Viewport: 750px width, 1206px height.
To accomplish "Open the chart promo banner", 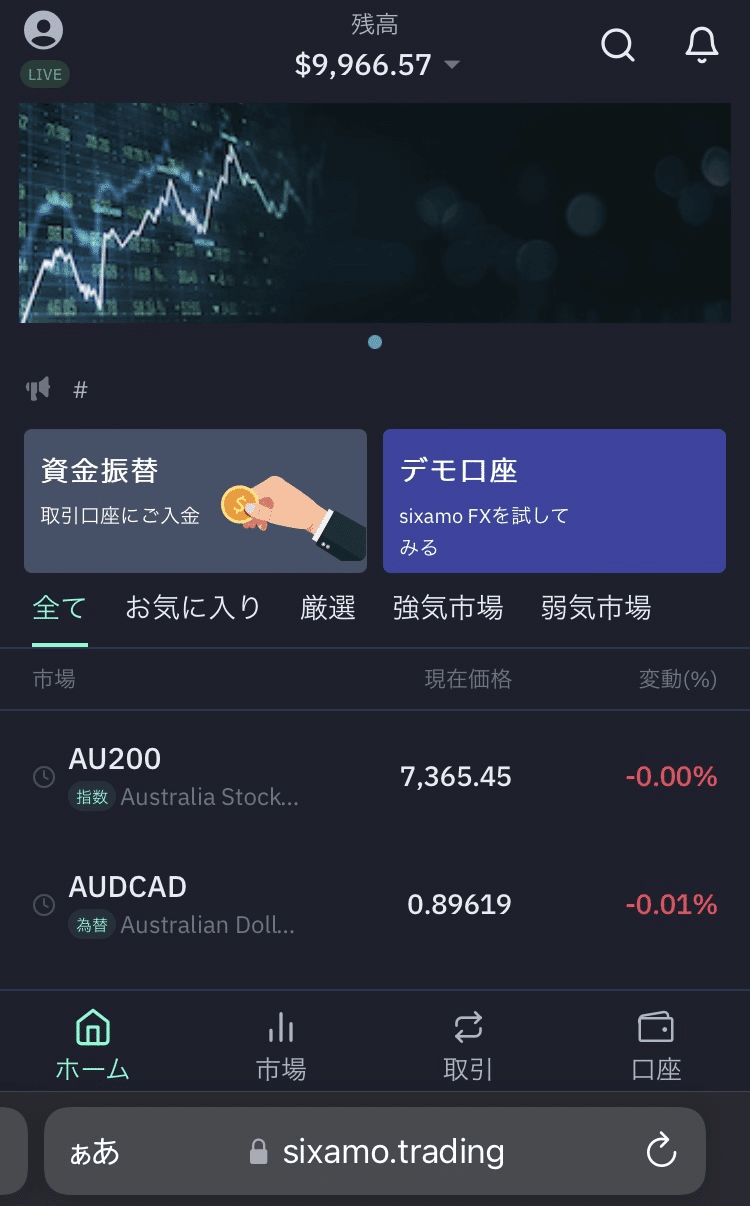I will 375,213.
